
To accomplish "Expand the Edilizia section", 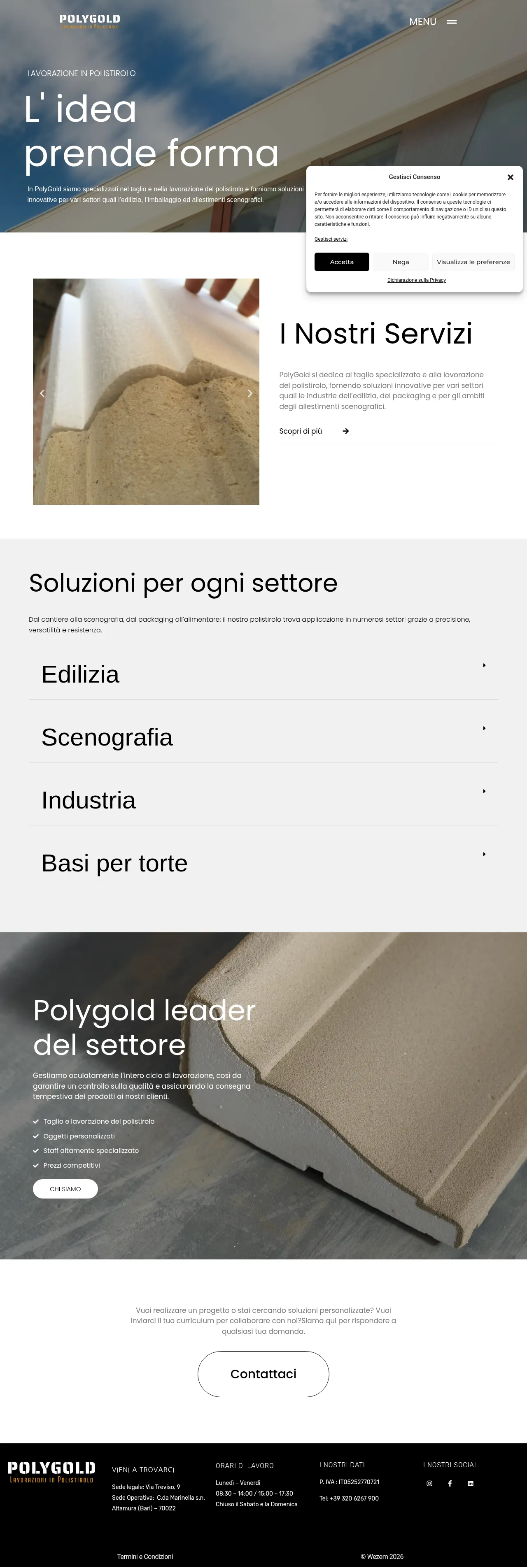I will click(263, 674).
